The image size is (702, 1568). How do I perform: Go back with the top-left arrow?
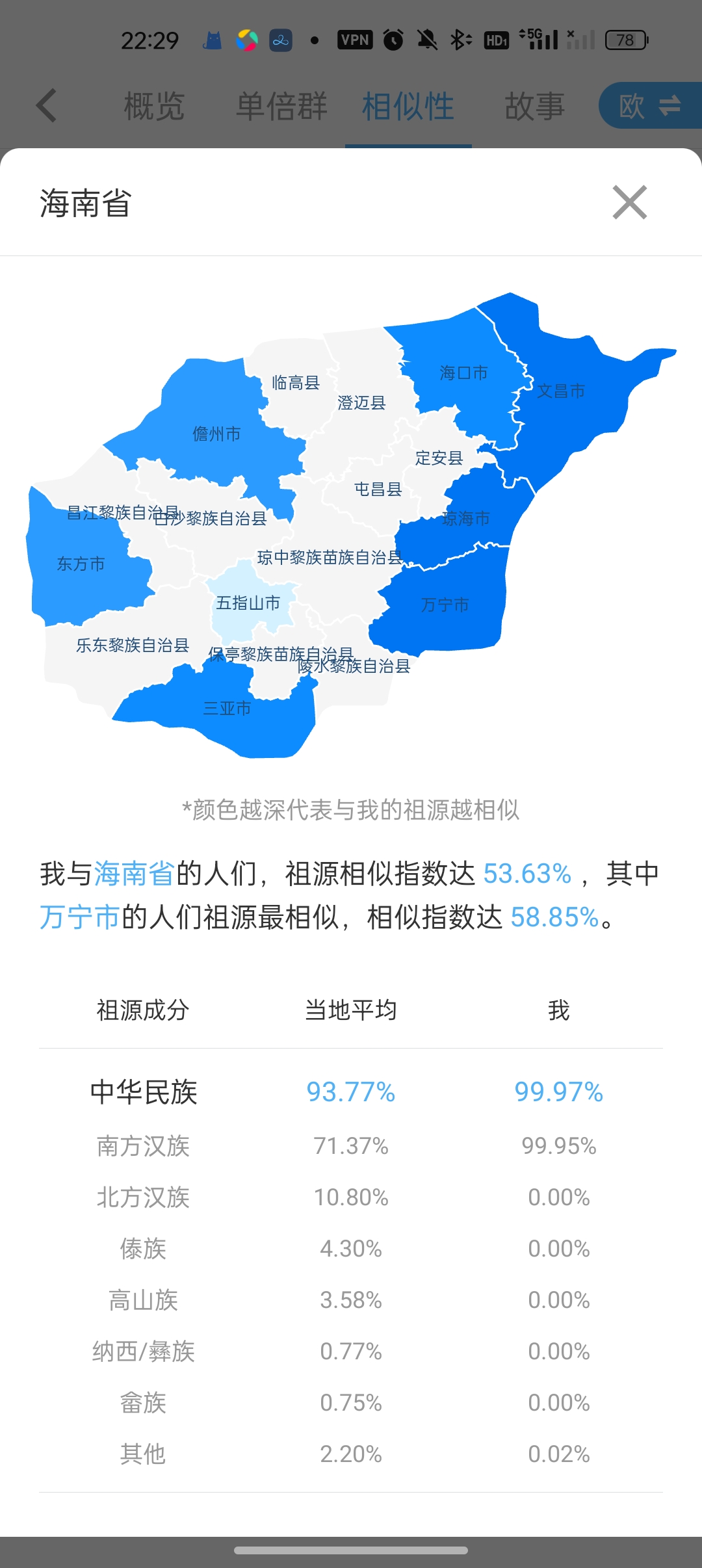[47, 106]
